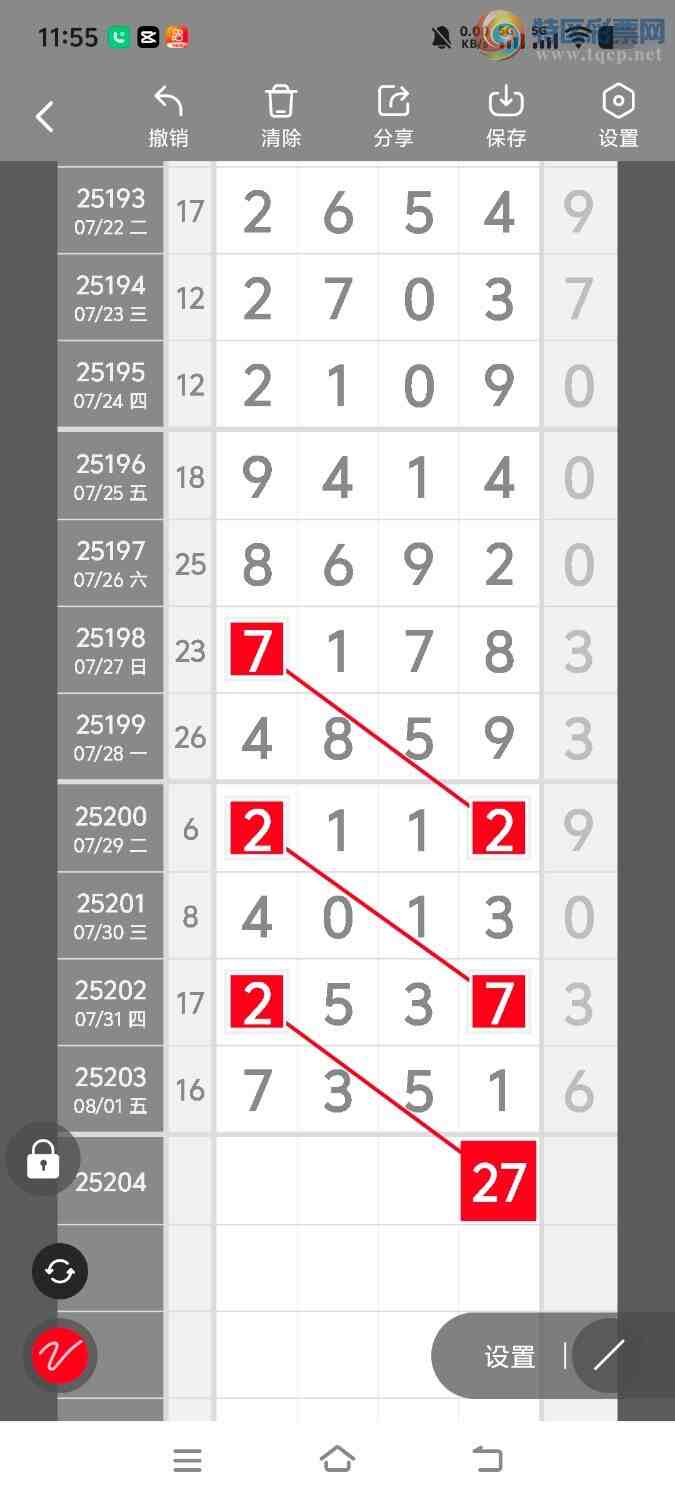
Task: Select the red pen drawing tool
Action: 60,1356
